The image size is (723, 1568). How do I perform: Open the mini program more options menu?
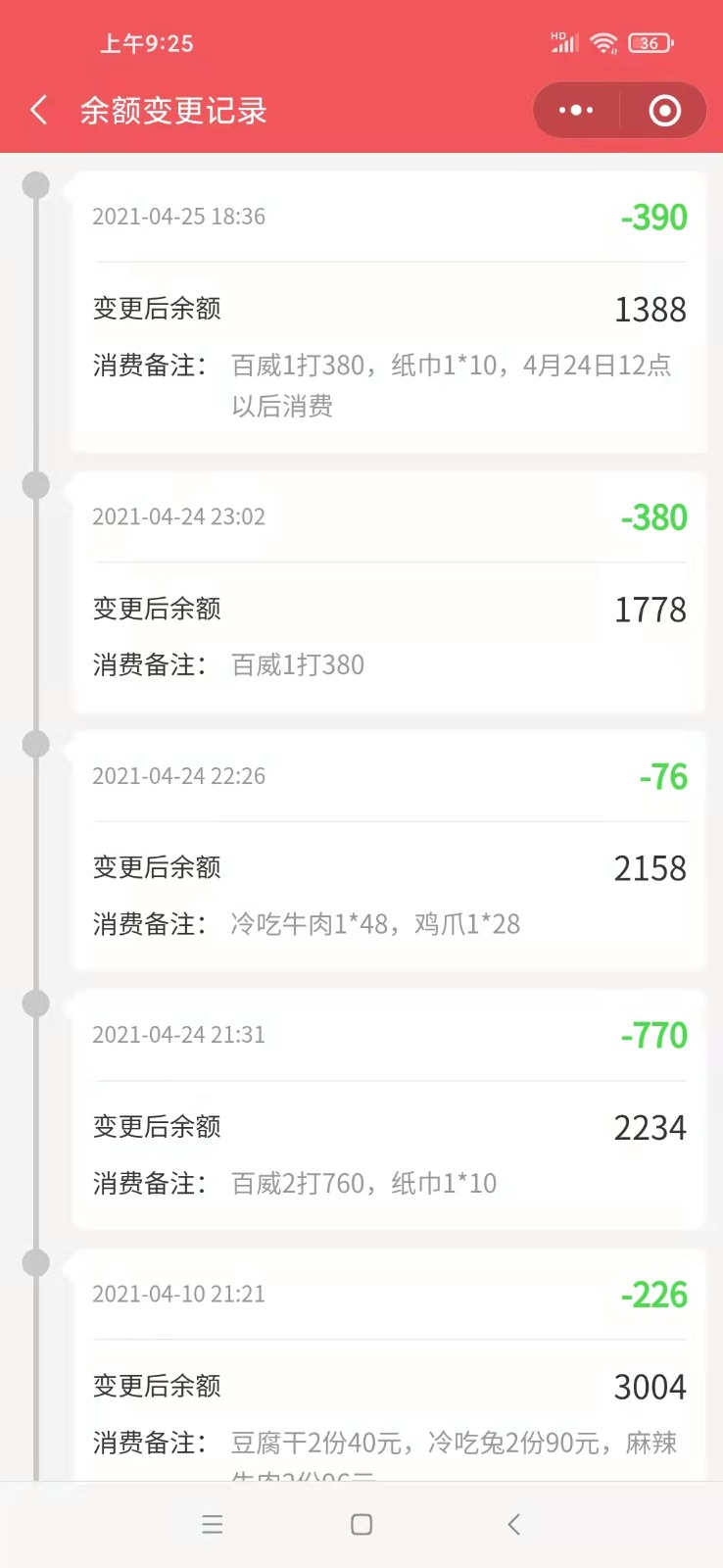pos(576,110)
